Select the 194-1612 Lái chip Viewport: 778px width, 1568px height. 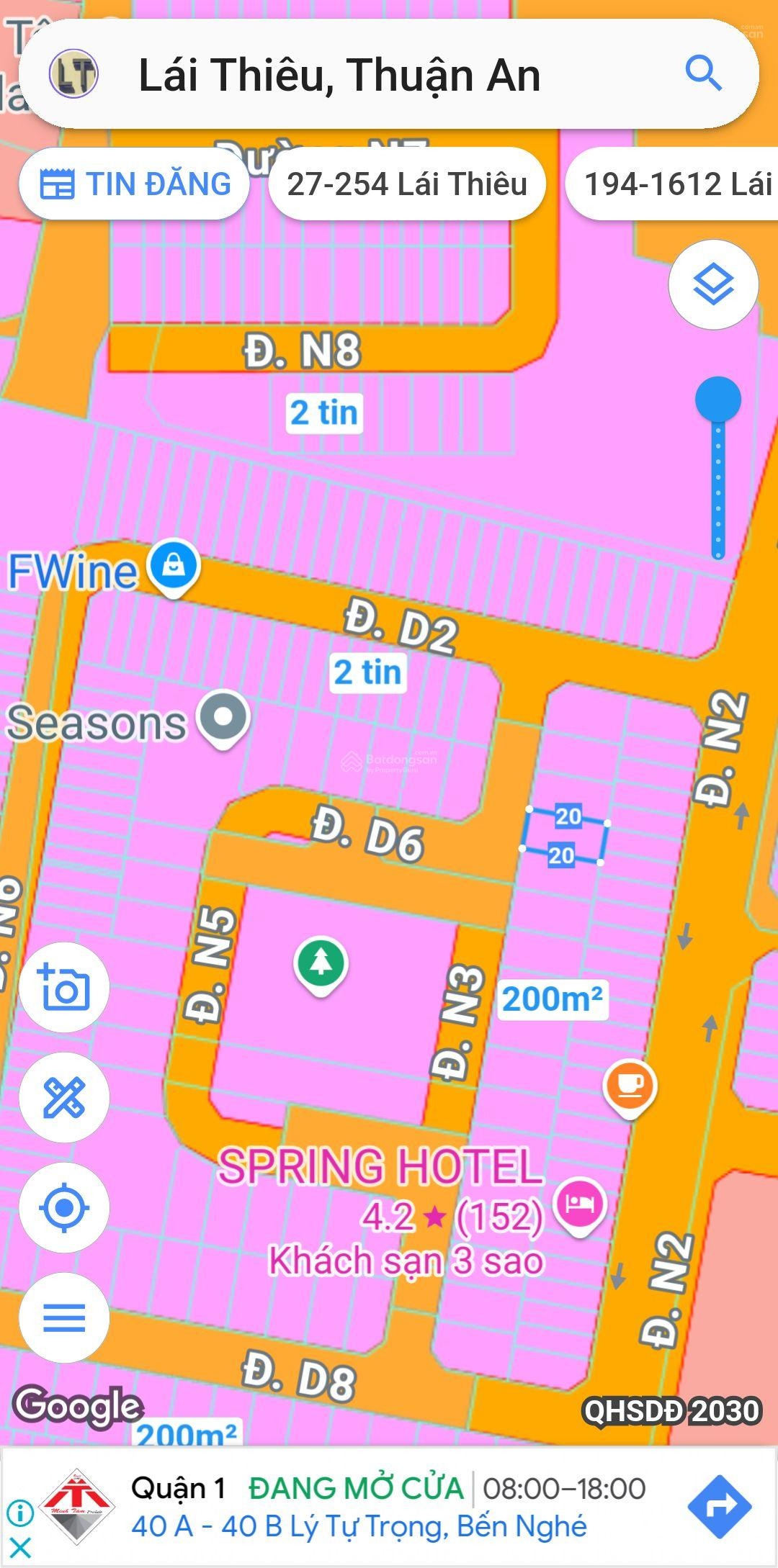677,184
